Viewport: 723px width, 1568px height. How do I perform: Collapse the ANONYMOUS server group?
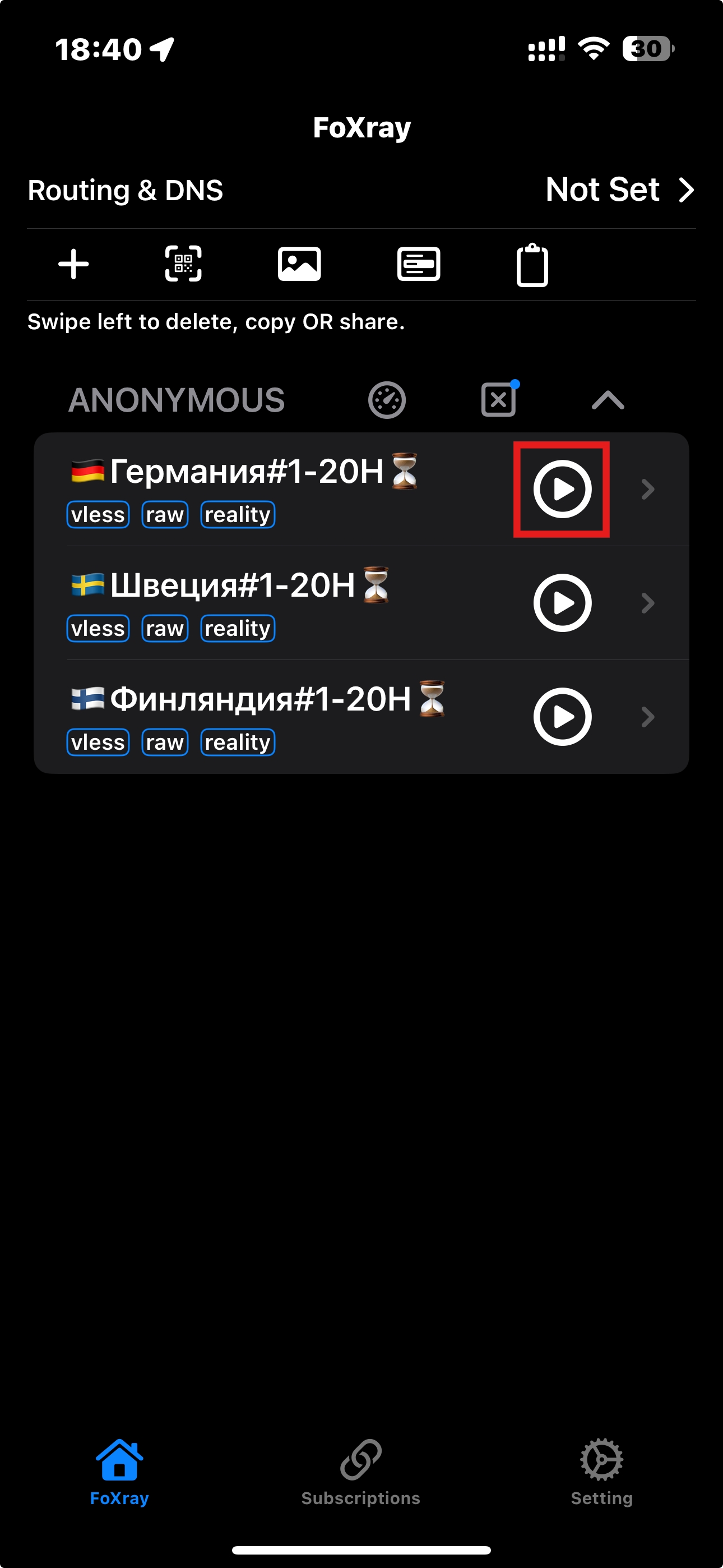(608, 400)
